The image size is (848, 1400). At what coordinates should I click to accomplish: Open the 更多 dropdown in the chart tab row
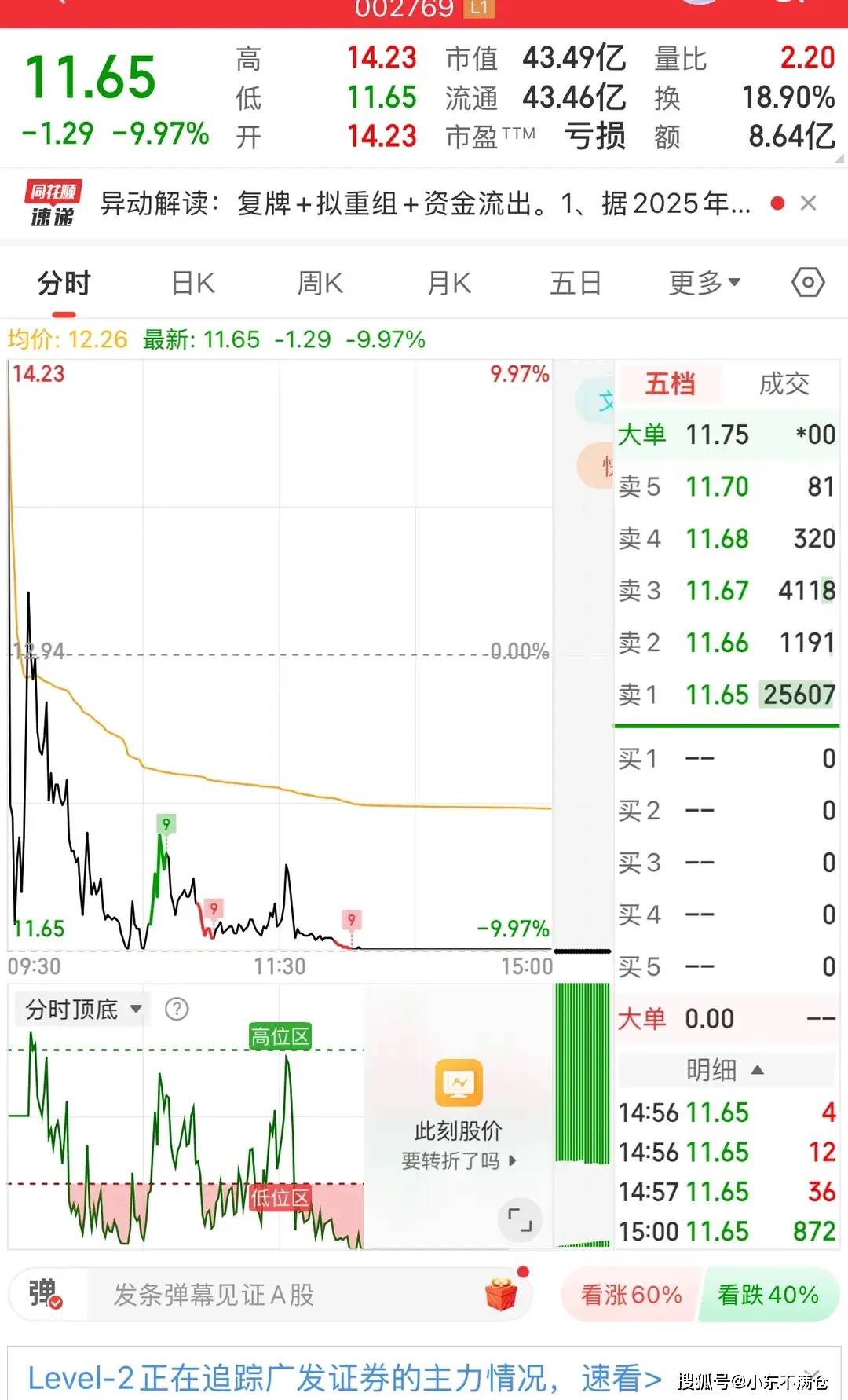click(x=701, y=281)
